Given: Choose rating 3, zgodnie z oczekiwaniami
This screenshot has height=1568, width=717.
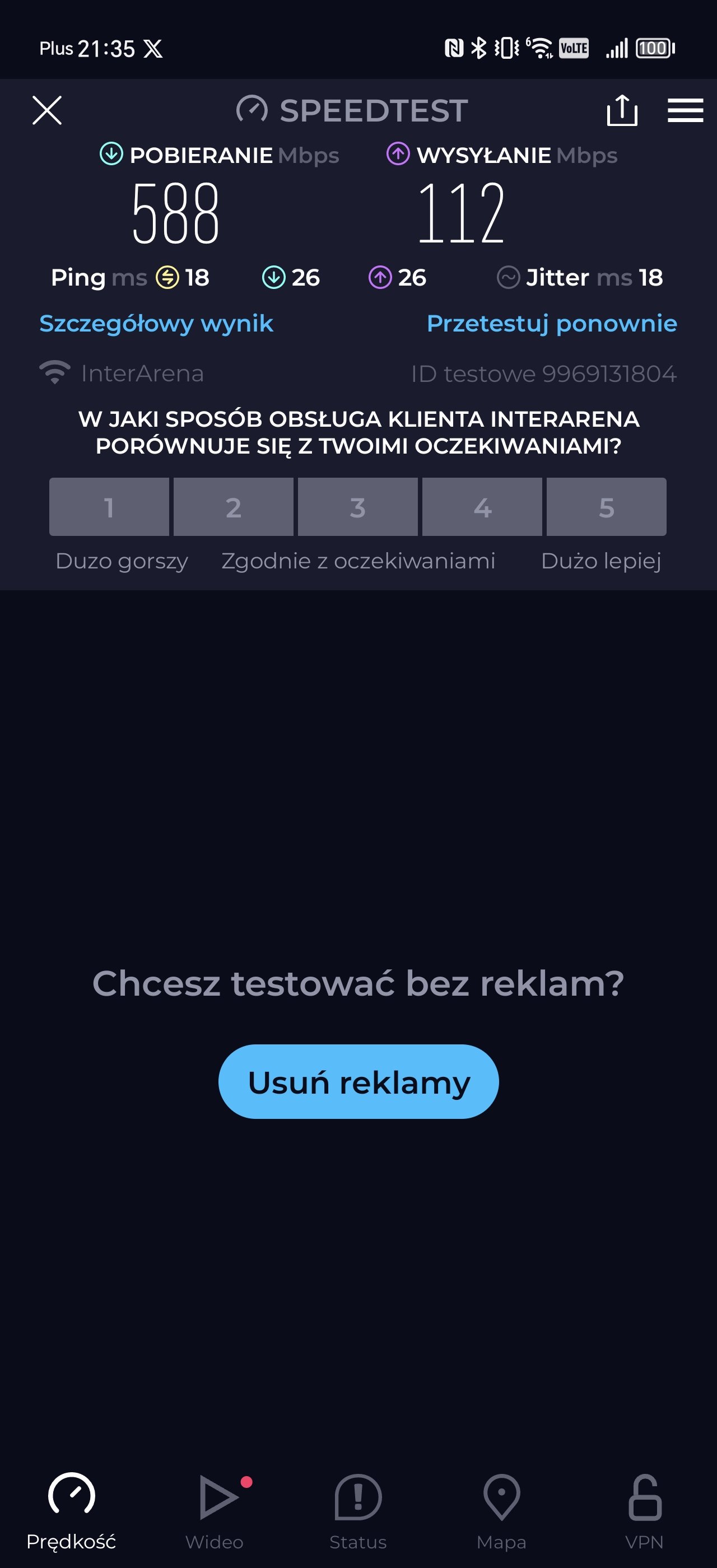Looking at the screenshot, I should tap(358, 507).
